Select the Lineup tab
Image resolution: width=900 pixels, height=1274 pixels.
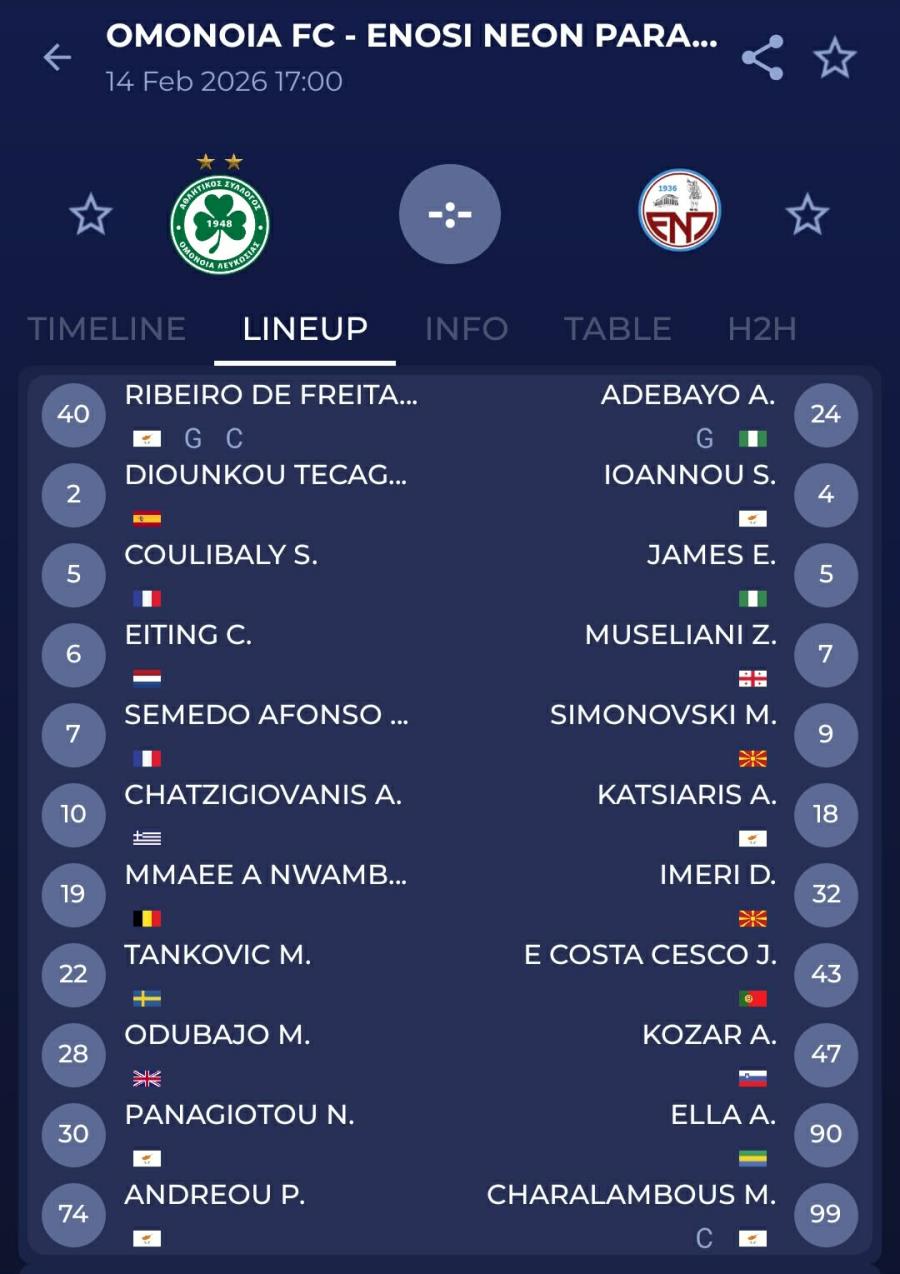[305, 329]
